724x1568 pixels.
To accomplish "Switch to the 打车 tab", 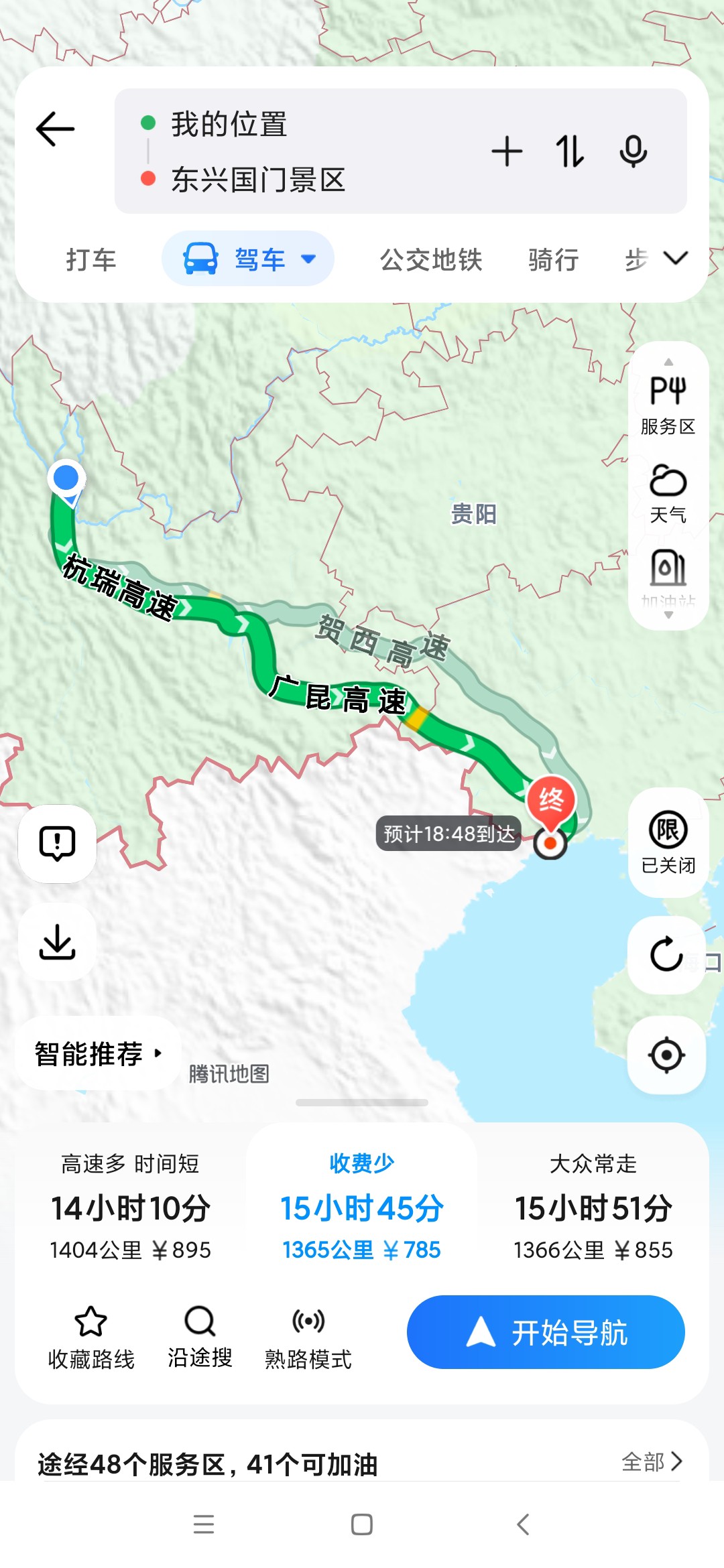I will pos(90,259).
